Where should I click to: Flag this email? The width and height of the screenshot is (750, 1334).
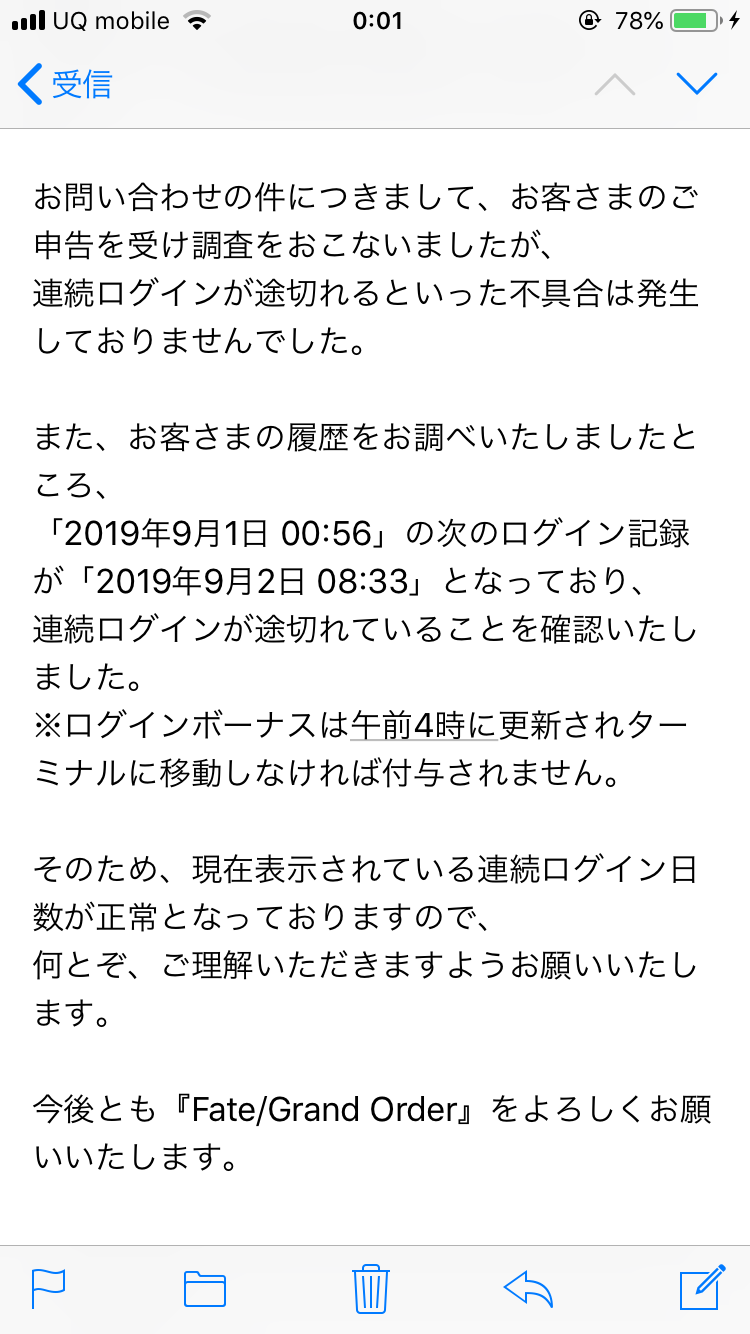click(48, 1288)
